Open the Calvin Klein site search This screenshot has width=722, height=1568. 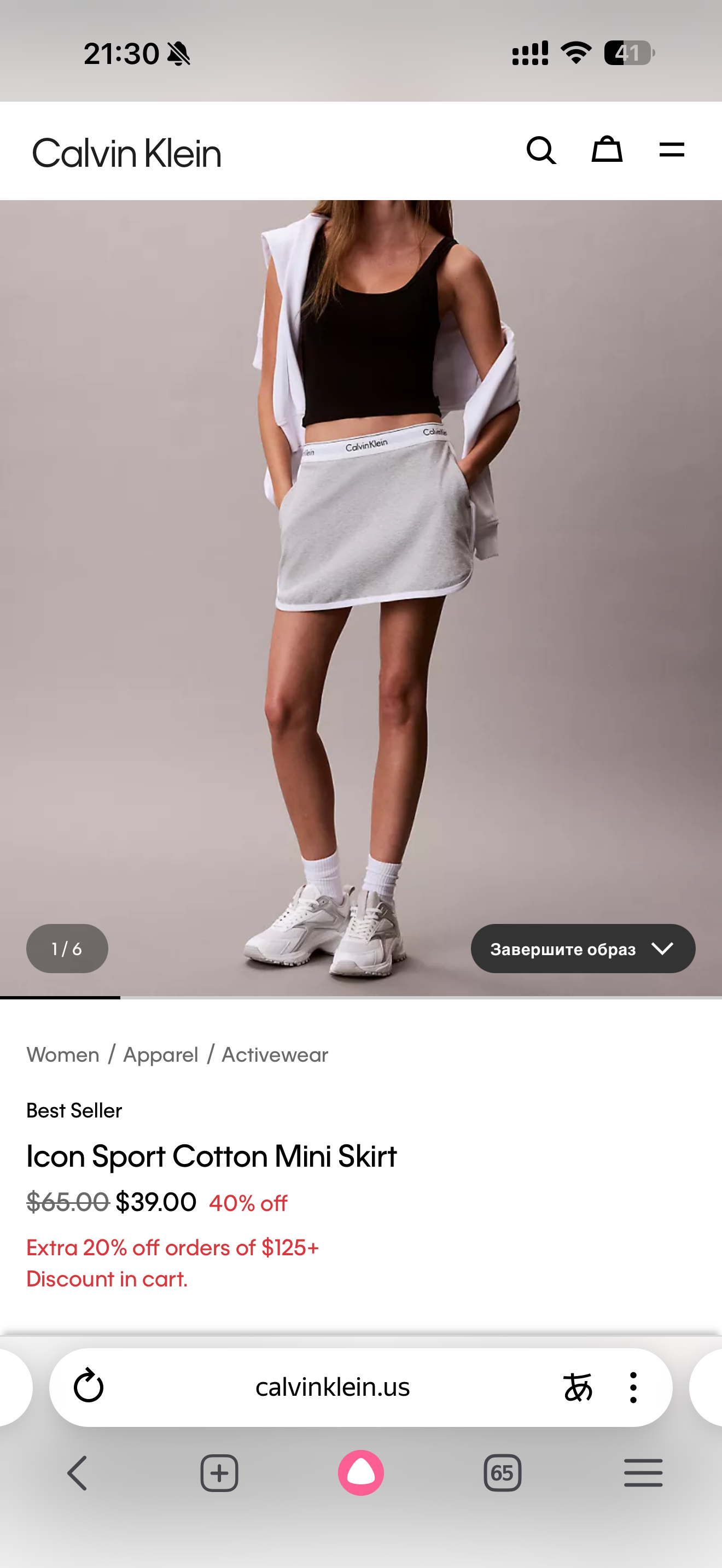(x=540, y=150)
